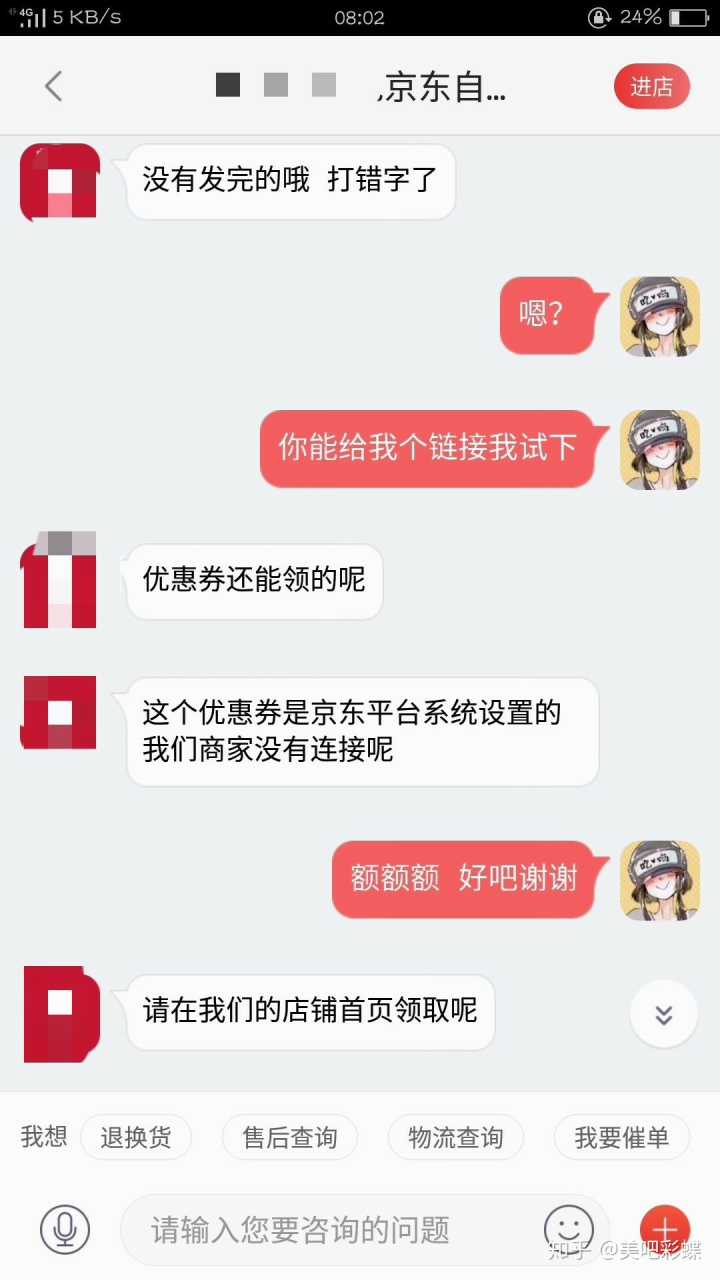The height and width of the screenshot is (1280, 720).
Task: Enter the store via 进店 button
Action: click(651, 87)
